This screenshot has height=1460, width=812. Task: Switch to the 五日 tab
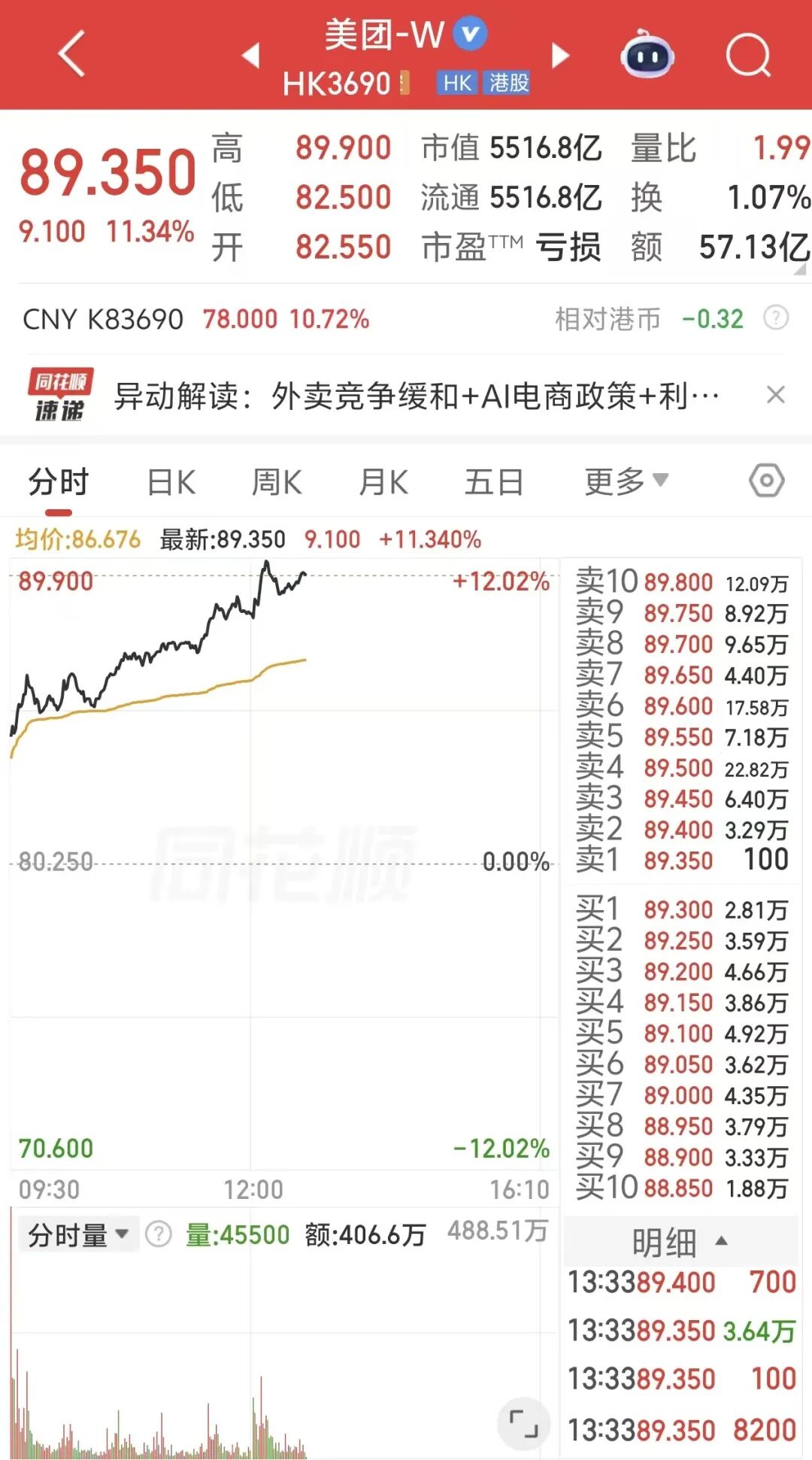point(494,480)
